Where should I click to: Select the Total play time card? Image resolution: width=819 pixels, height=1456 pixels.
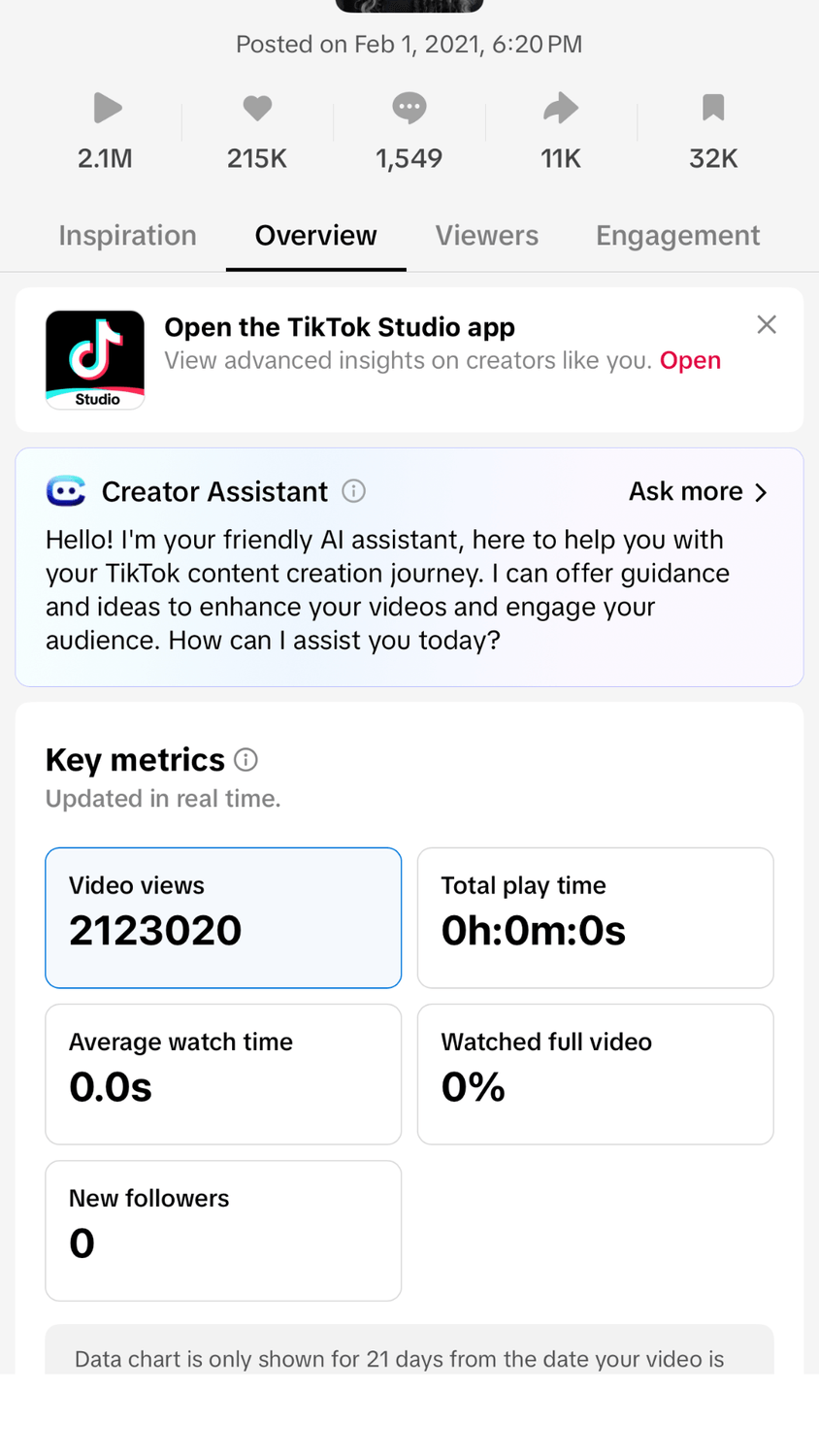tap(595, 917)
